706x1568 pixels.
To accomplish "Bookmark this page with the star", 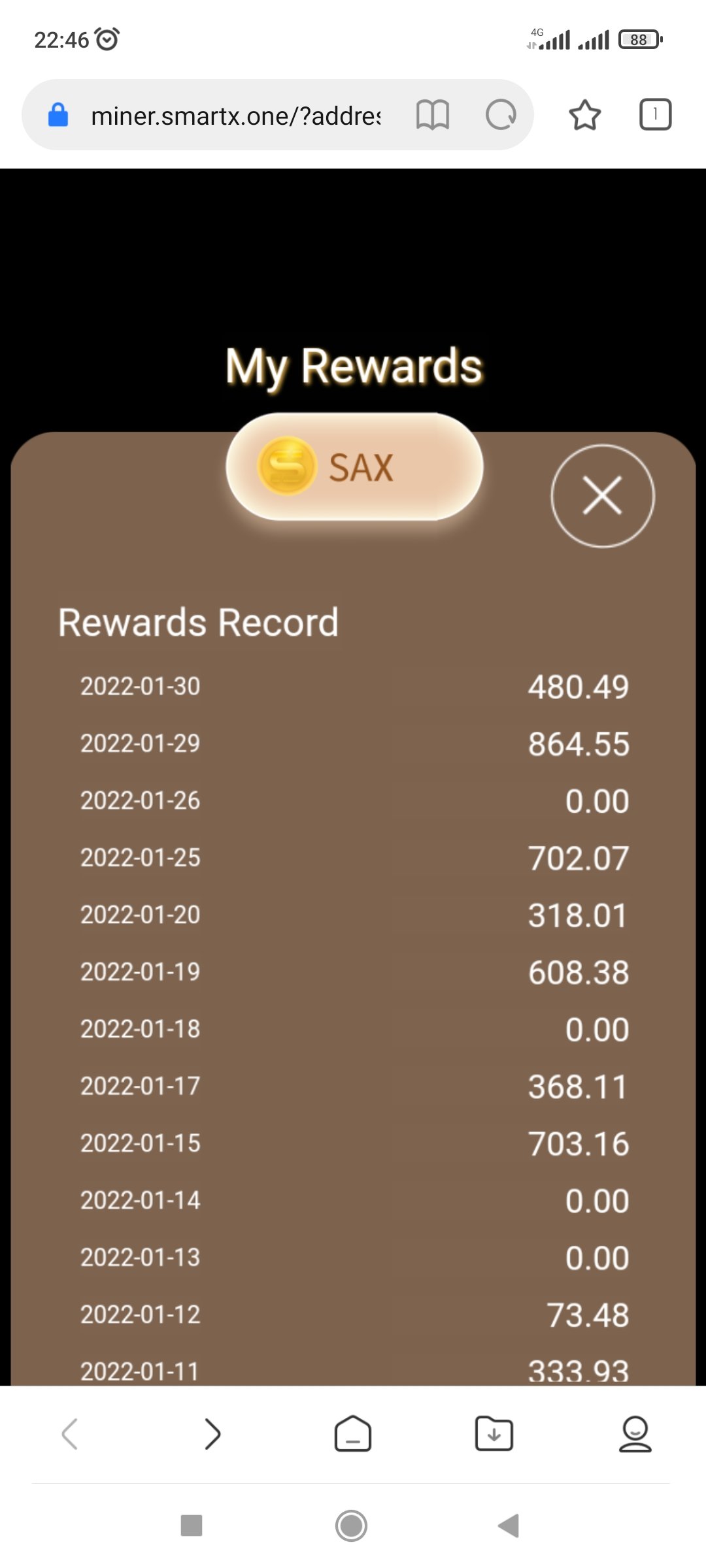I will tap(584, 116).
